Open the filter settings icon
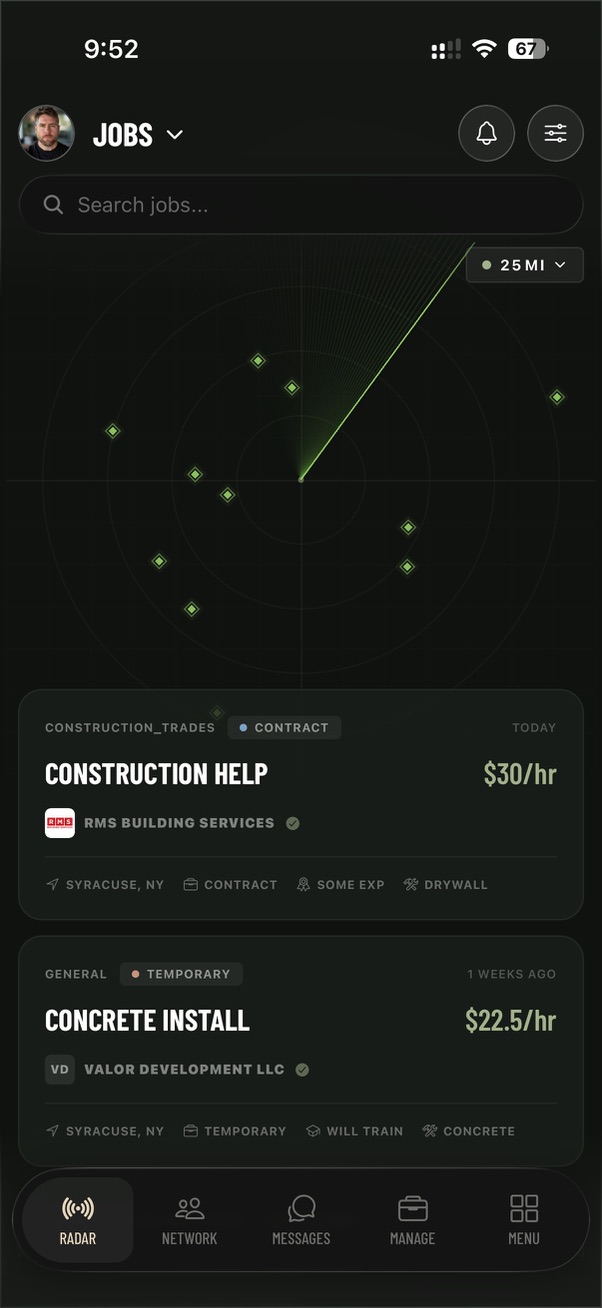Screen dimensions: 602x1308 tap(555, 133)
